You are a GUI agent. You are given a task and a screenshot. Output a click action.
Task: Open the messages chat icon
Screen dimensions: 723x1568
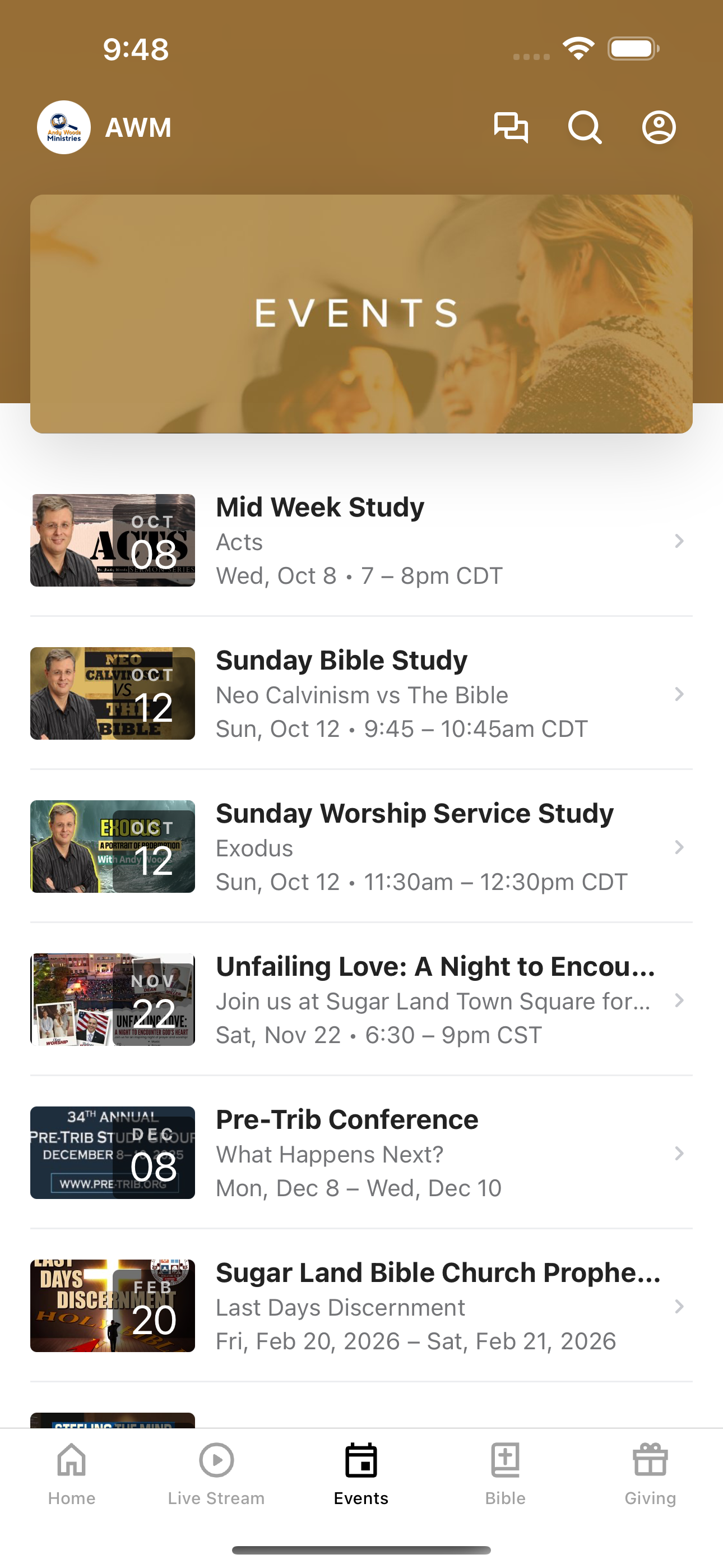pyautogui.click(x=511, y=127)
